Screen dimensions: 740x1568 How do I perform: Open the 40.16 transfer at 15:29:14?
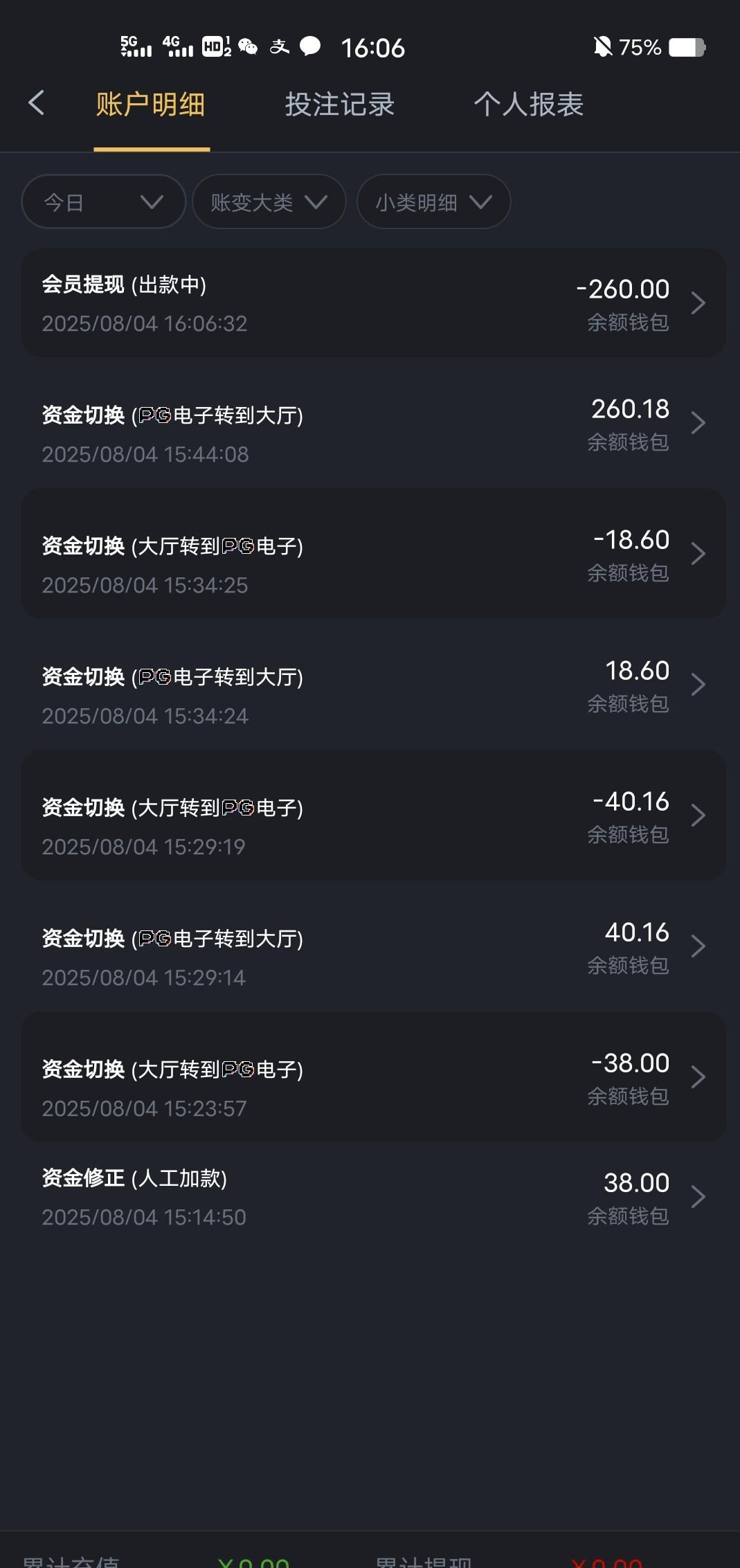(374, 946)
